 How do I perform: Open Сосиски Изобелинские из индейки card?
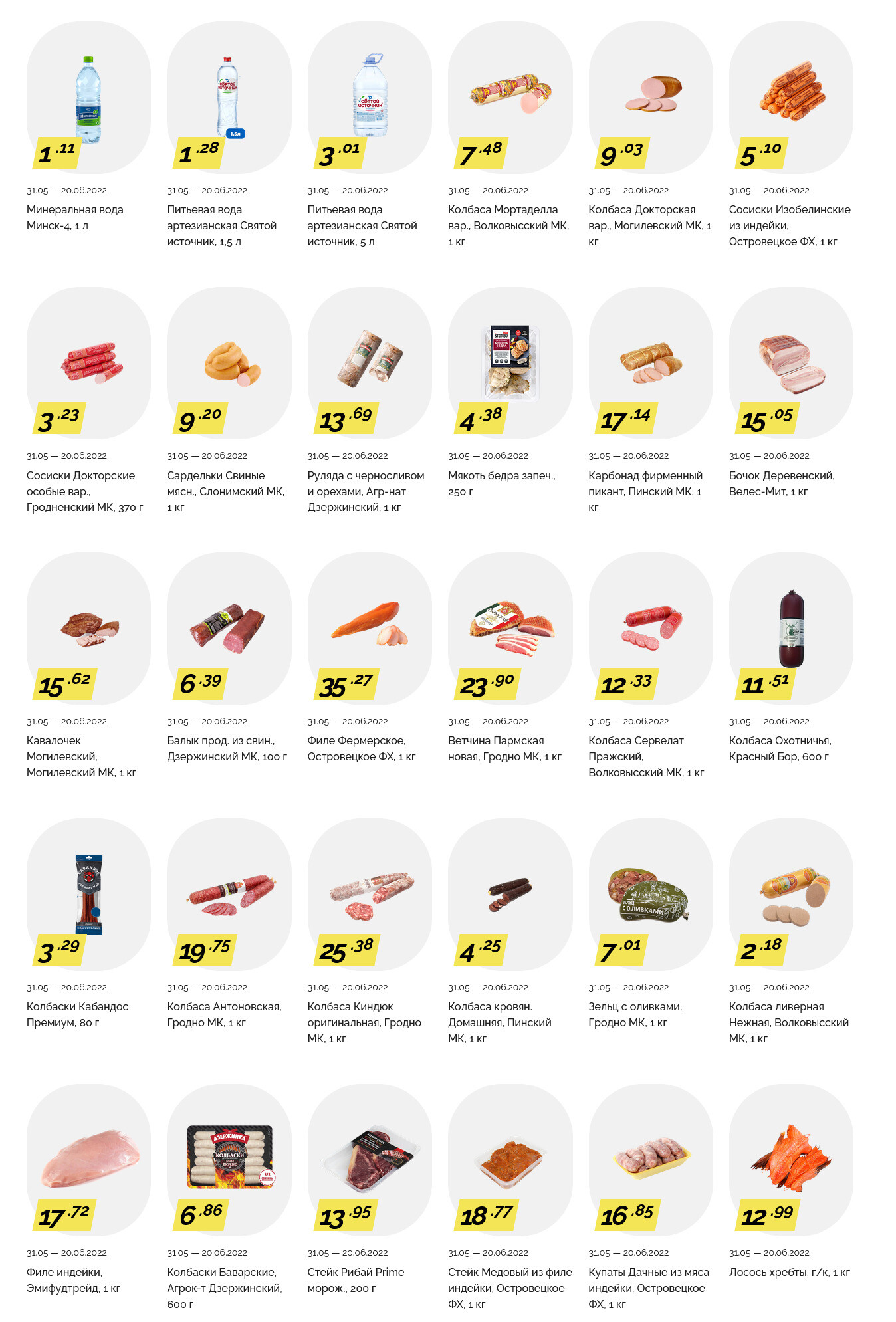point(791,98)
